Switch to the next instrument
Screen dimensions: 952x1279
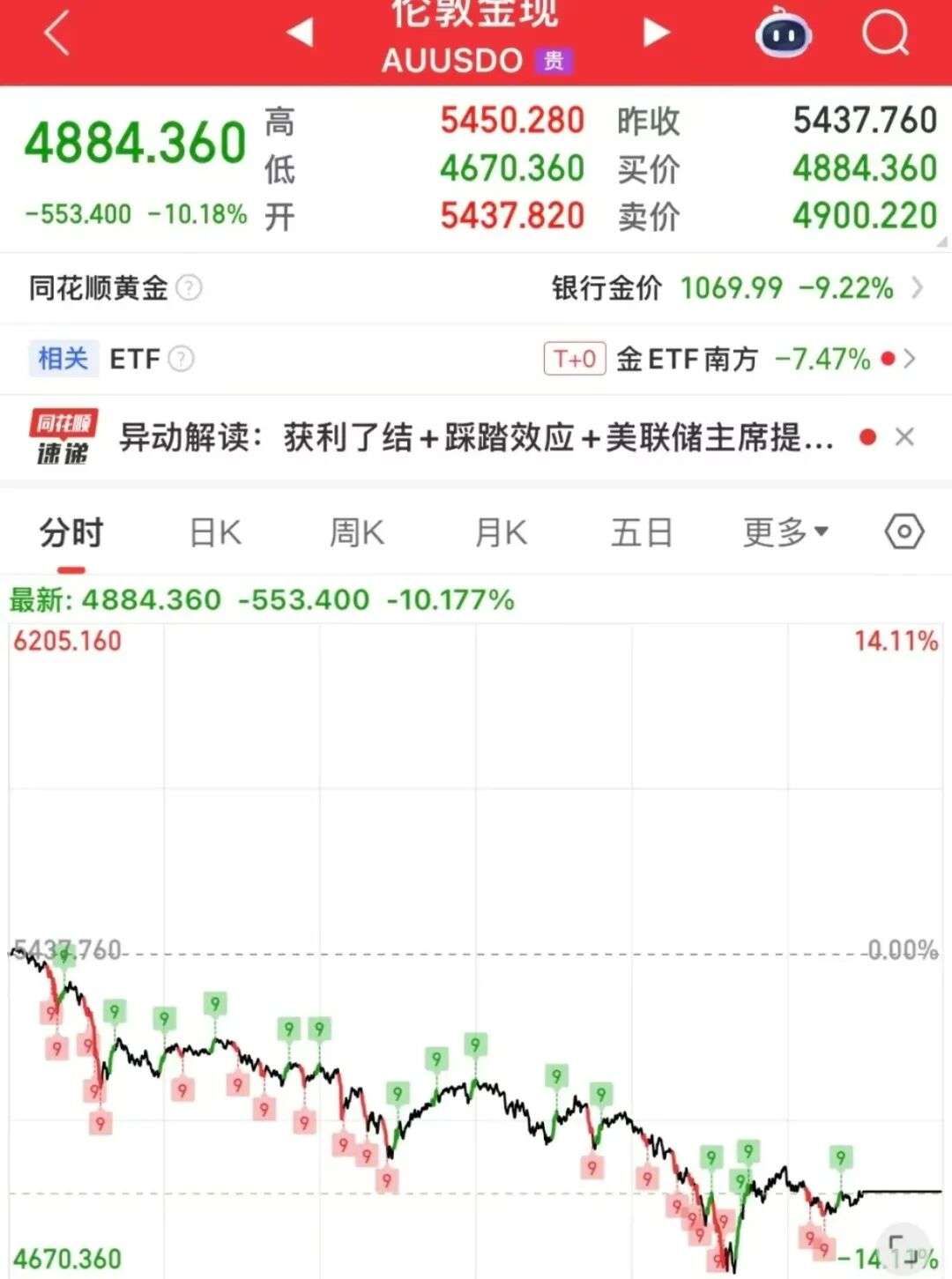656,33
